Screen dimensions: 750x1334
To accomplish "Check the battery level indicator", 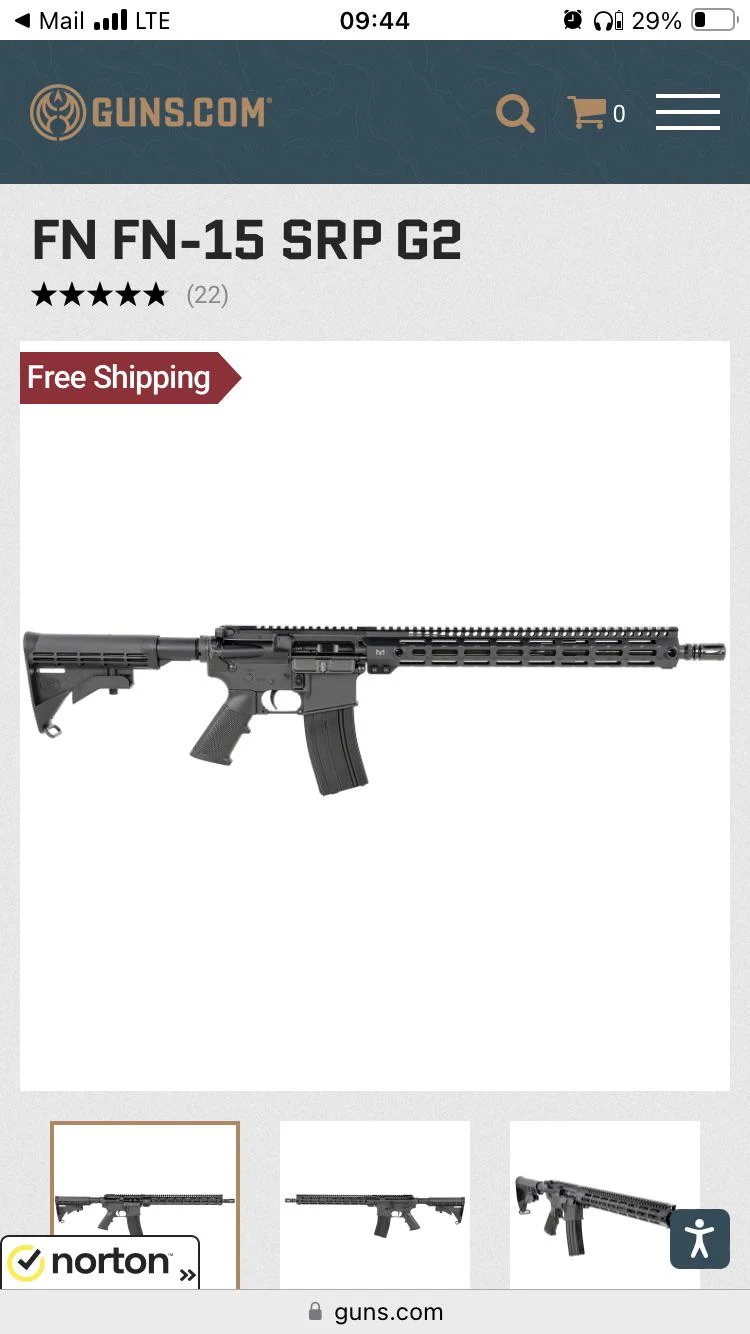I will tap(712, 19).
